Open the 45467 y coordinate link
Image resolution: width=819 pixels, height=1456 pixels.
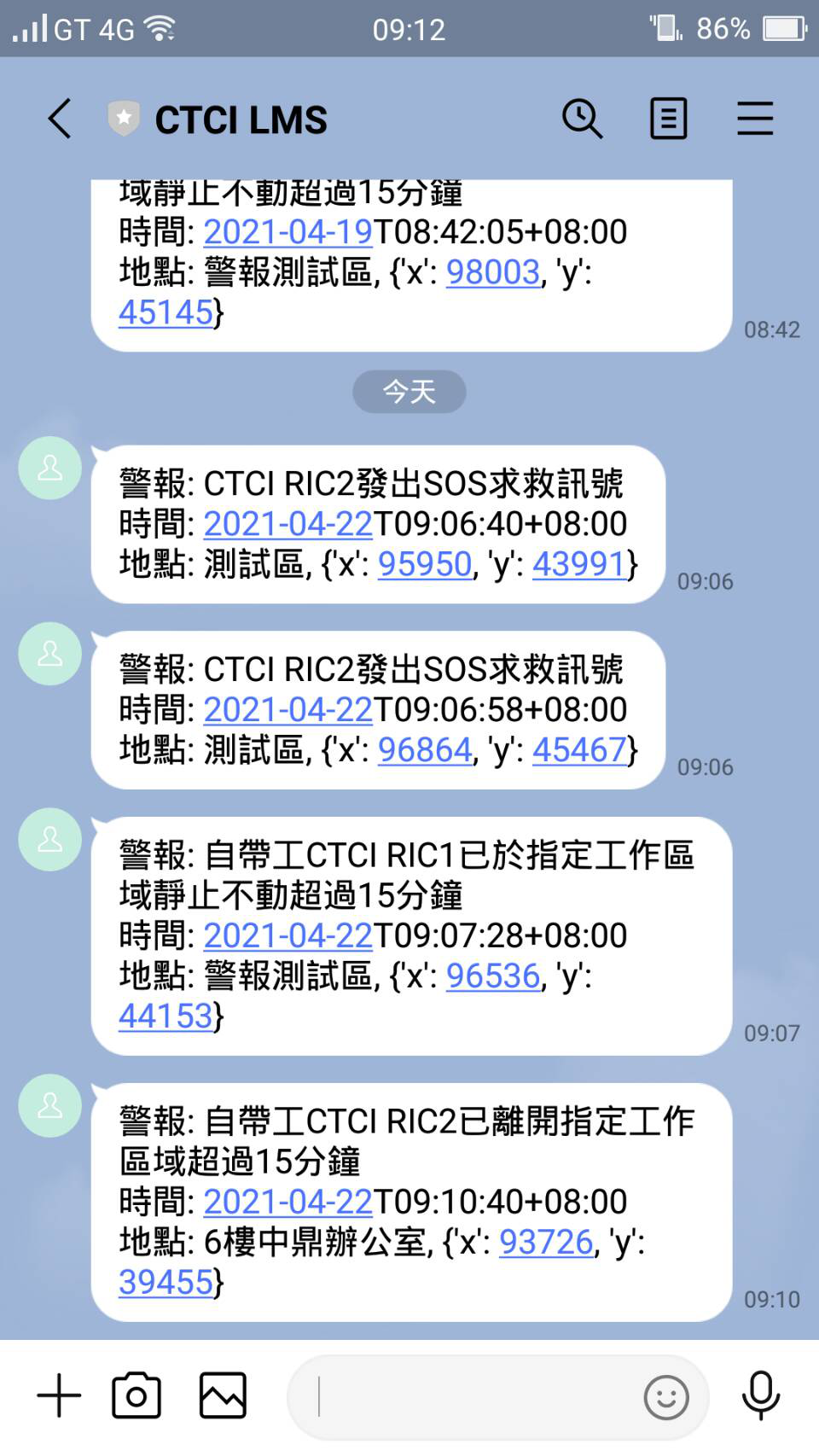[580, 750]
